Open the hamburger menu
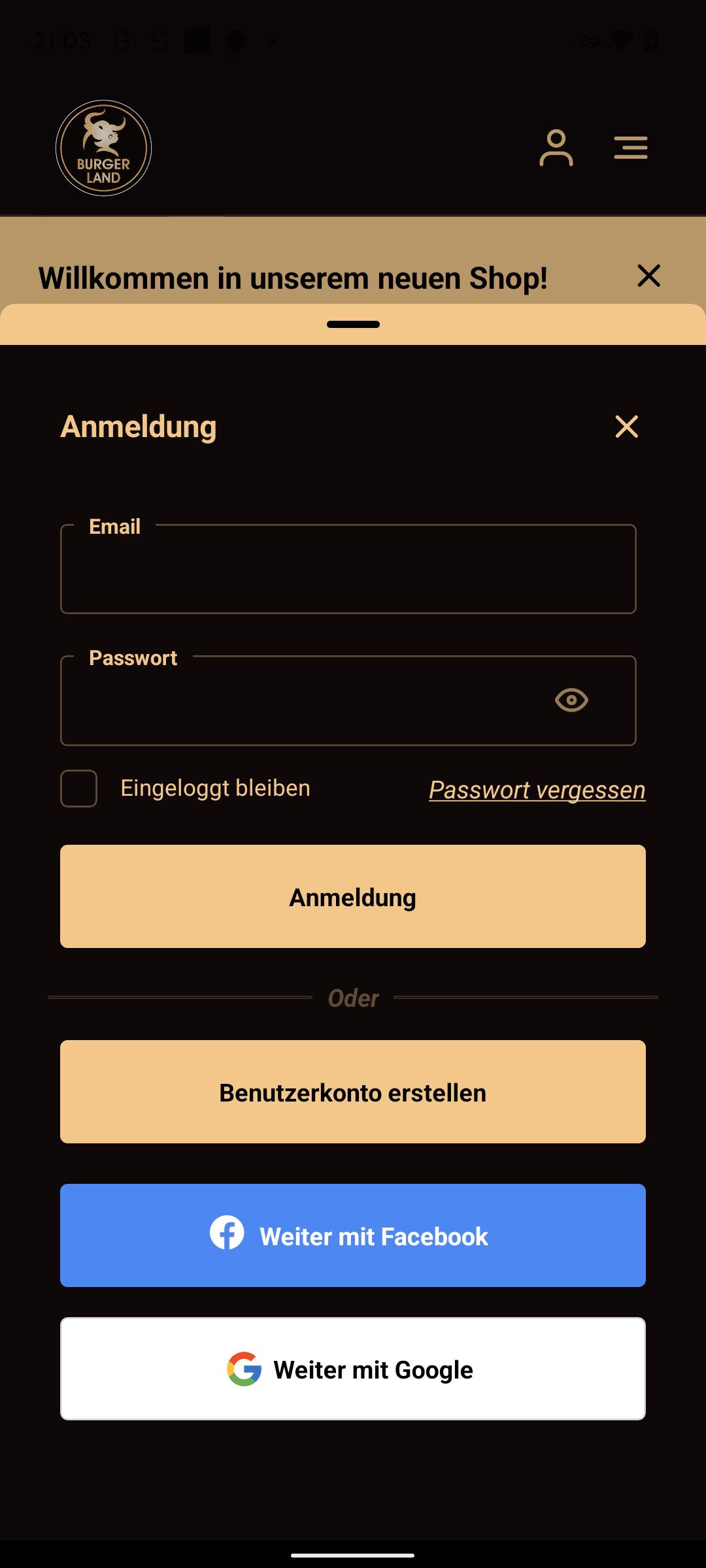The height and width of the screenshot is (1568, 706). [x=631, y=148]
